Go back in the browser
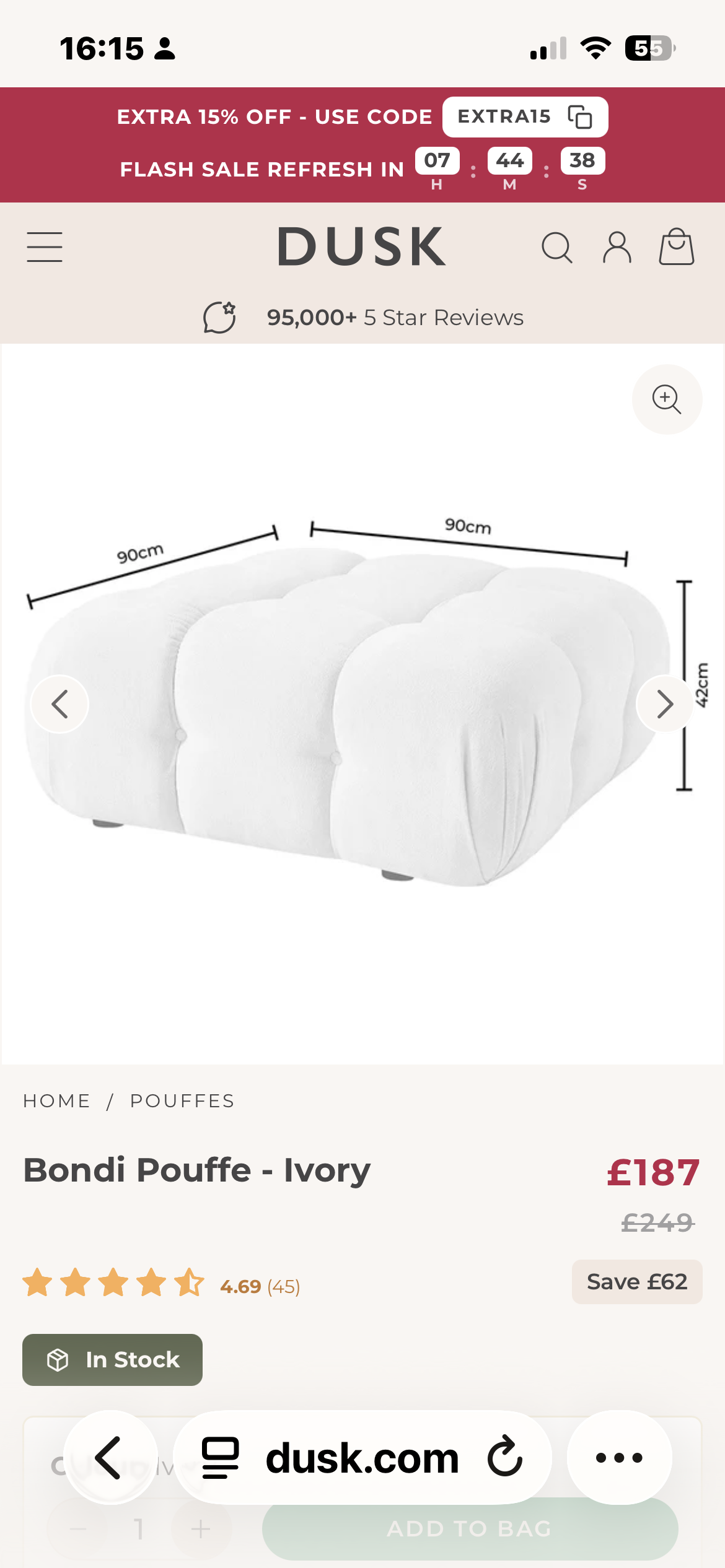The width and height of the screenshot is (725, 1568). tap(110, 1458)
